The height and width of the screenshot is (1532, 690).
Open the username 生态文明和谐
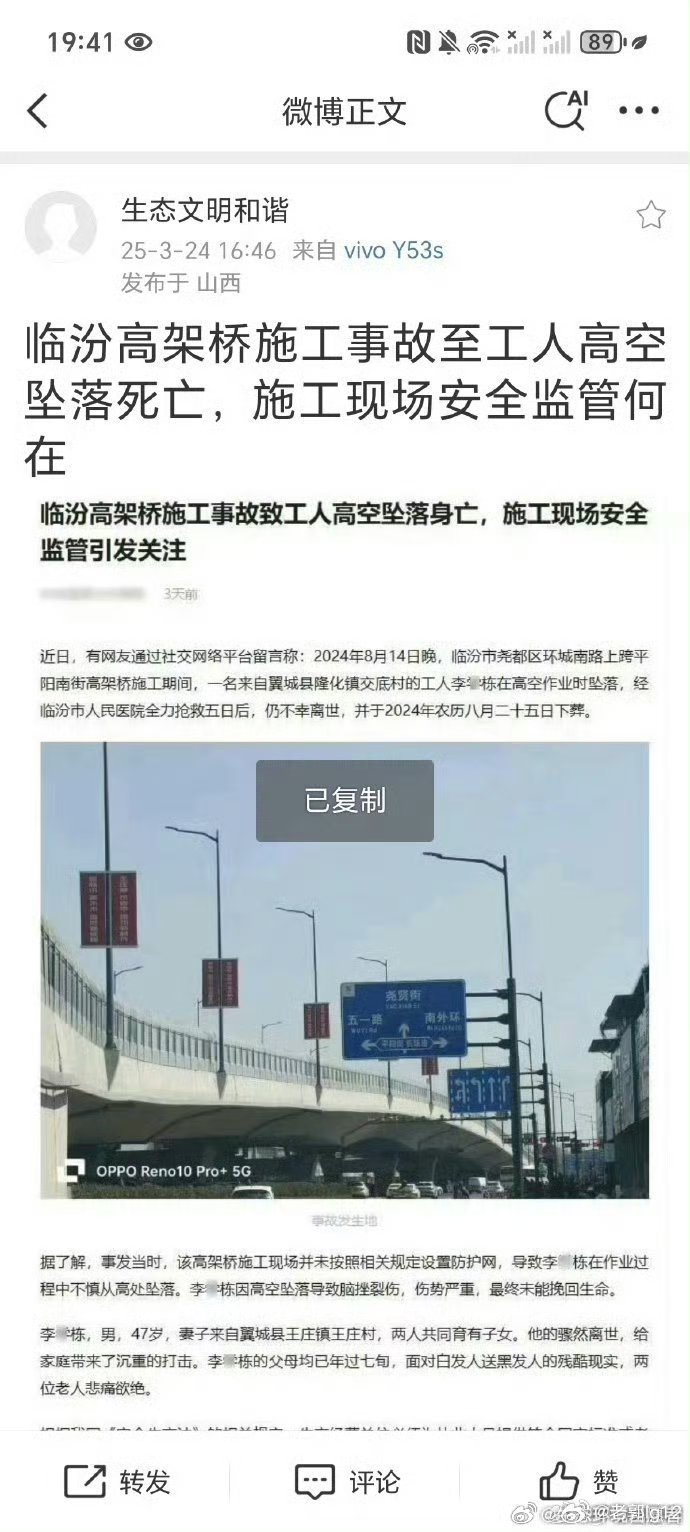tap(205, 210)
